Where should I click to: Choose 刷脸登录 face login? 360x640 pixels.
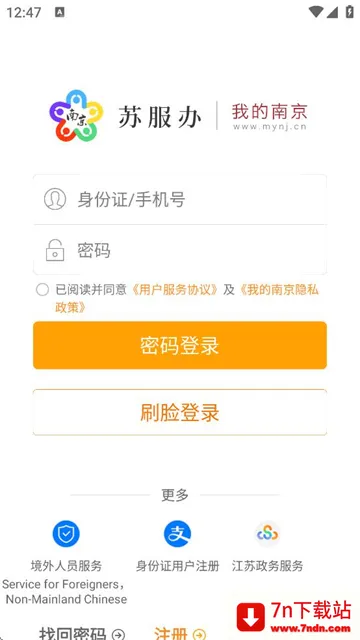point(180,412)
